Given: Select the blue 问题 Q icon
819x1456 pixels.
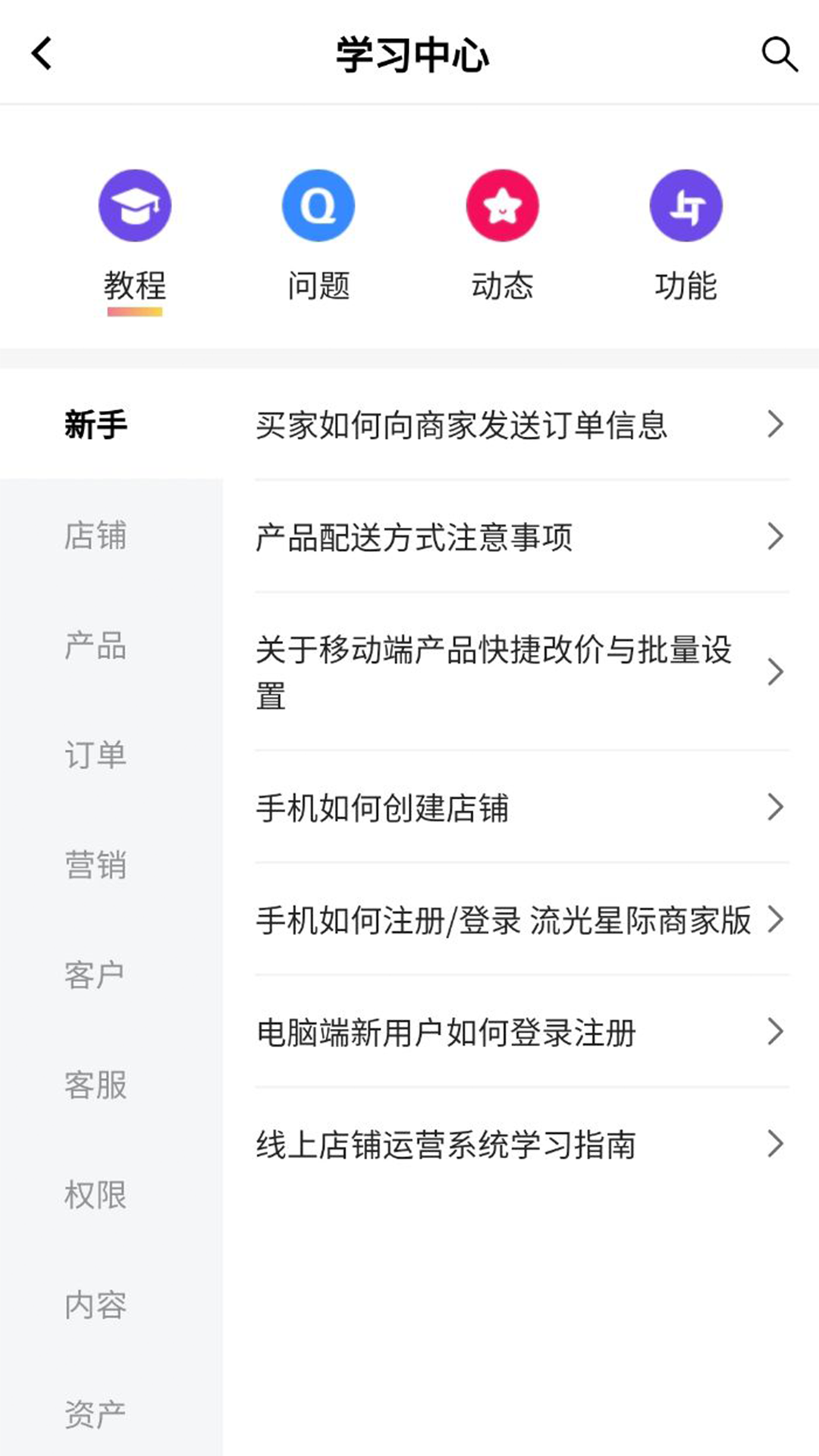Looking at the screenshot, I should 318,205.
